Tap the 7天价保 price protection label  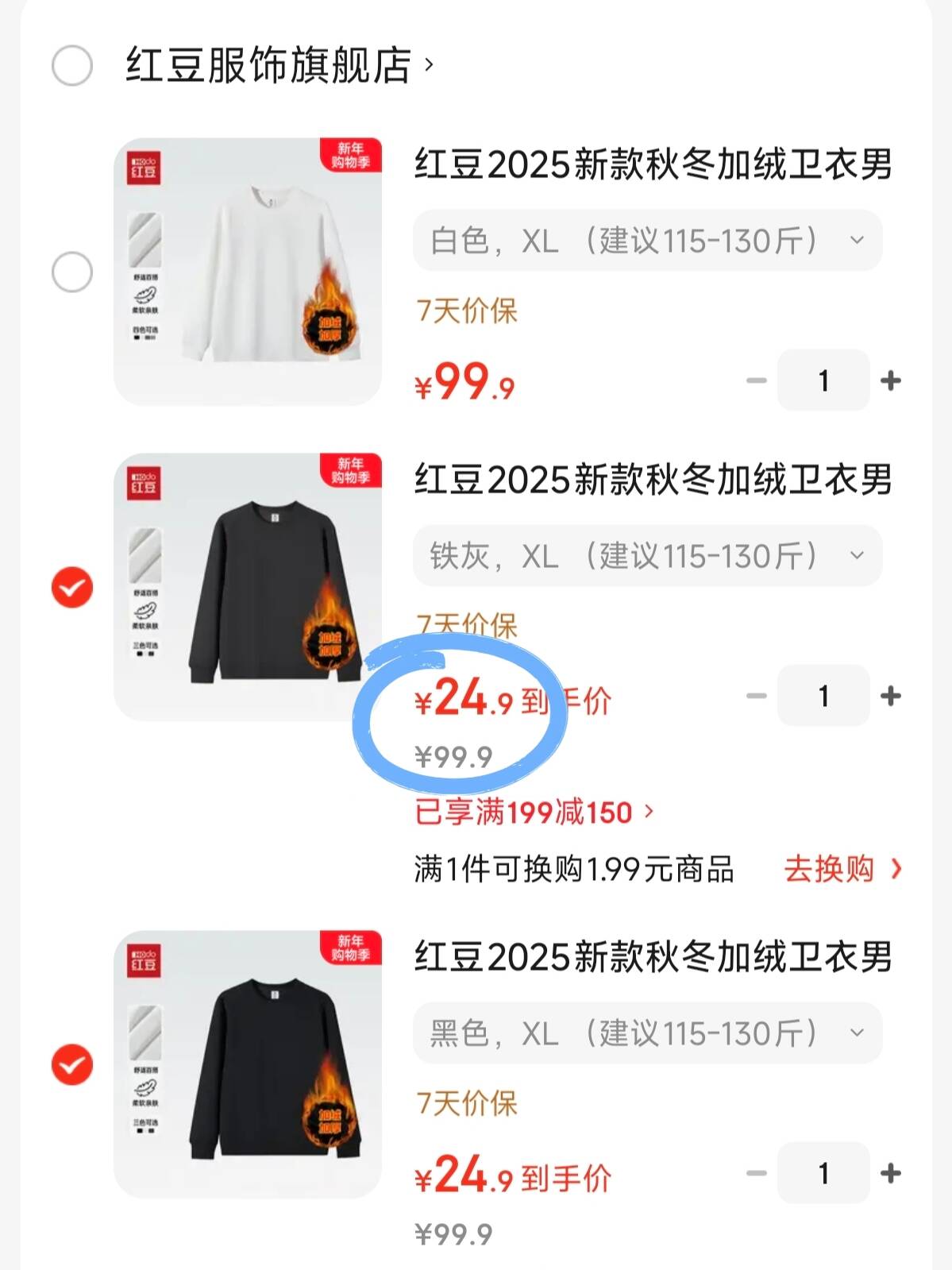point(465,312)
